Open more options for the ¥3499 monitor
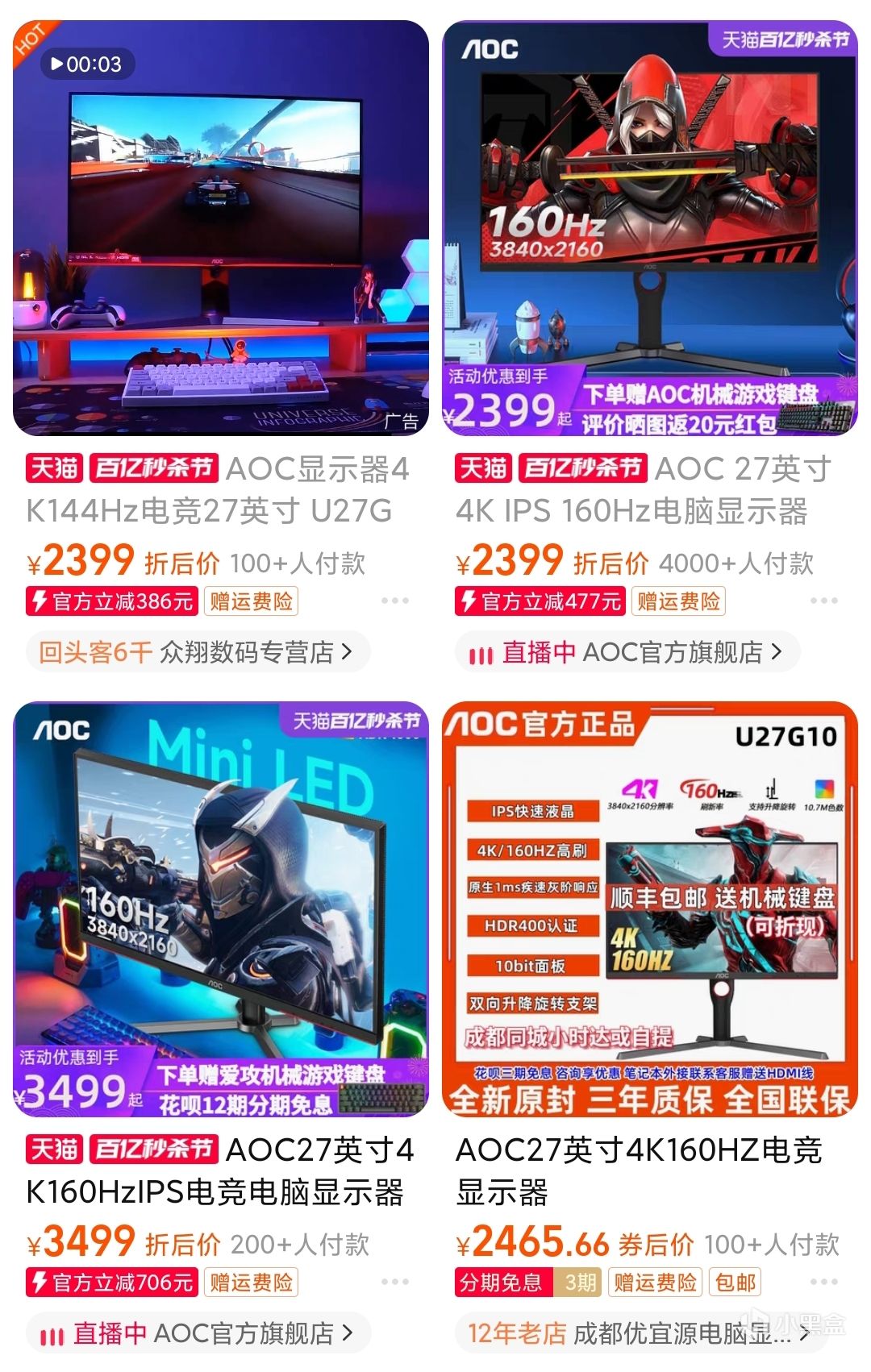Viewport: 871px width, 1372px height. coord(394,1283)
